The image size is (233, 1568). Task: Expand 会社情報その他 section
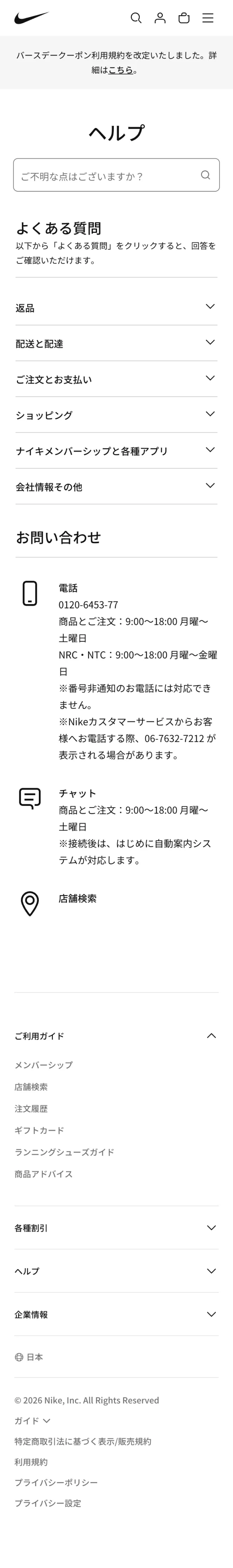116,486
